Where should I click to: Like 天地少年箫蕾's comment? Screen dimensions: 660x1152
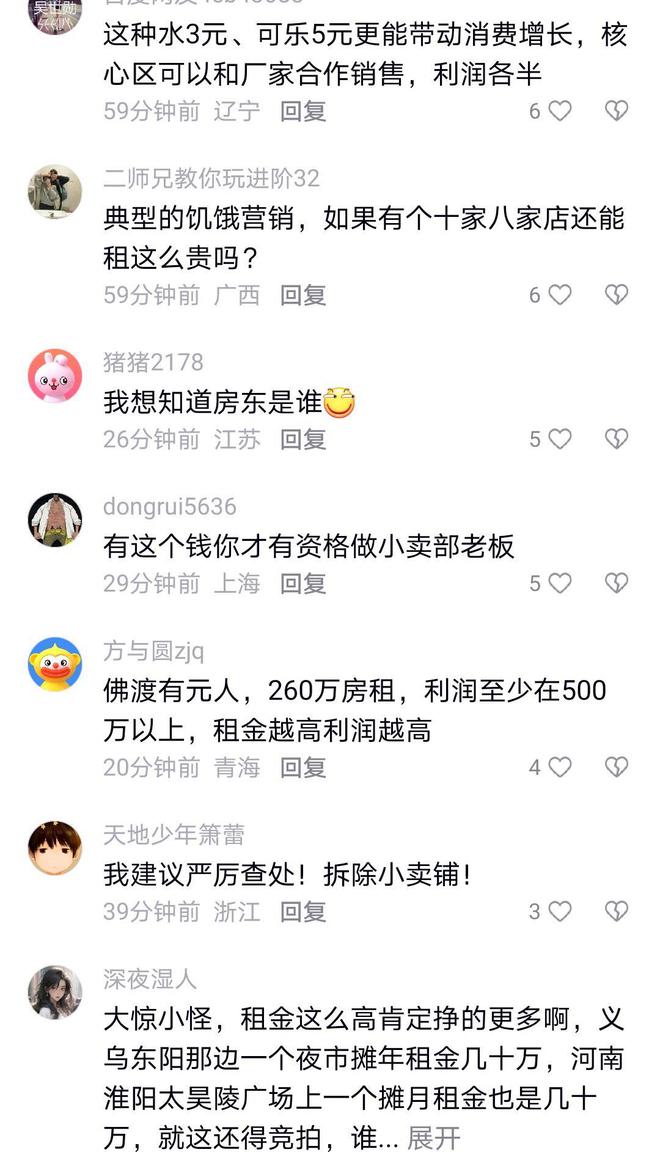560,911
